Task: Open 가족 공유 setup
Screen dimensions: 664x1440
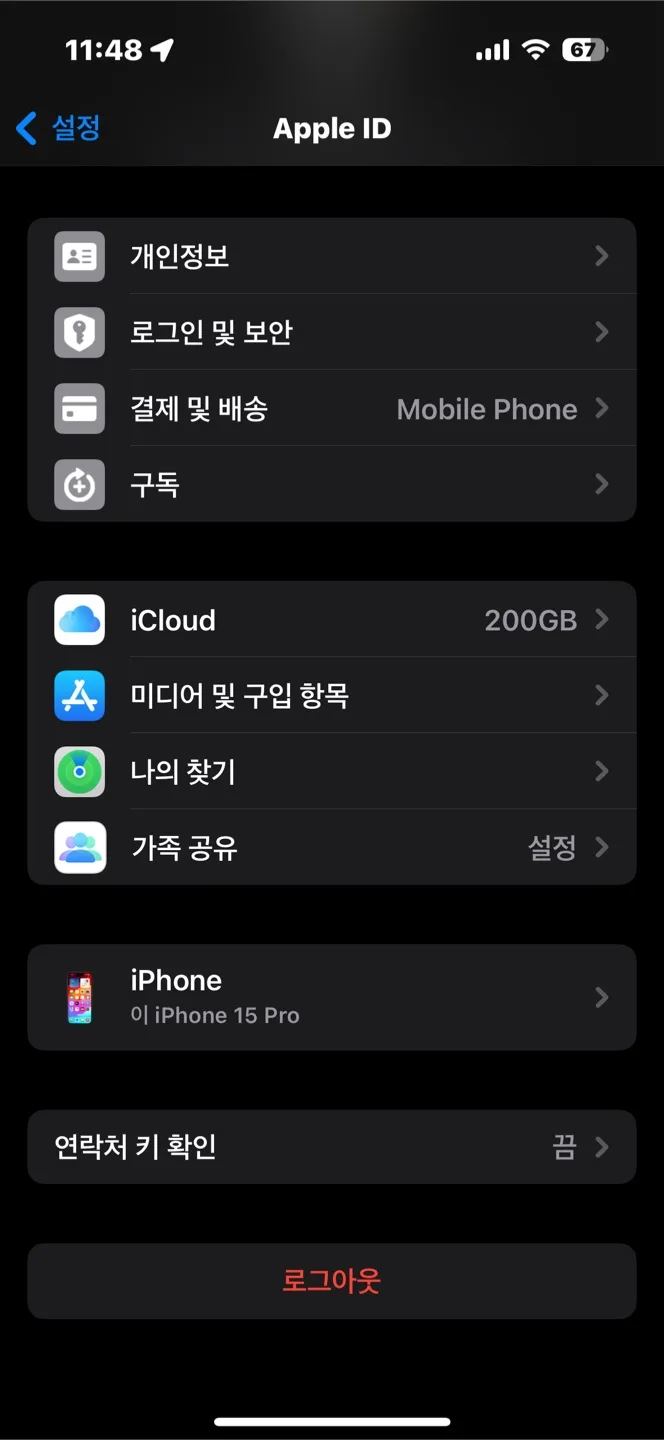Action: pyautogui.click(x=331, y=848)
